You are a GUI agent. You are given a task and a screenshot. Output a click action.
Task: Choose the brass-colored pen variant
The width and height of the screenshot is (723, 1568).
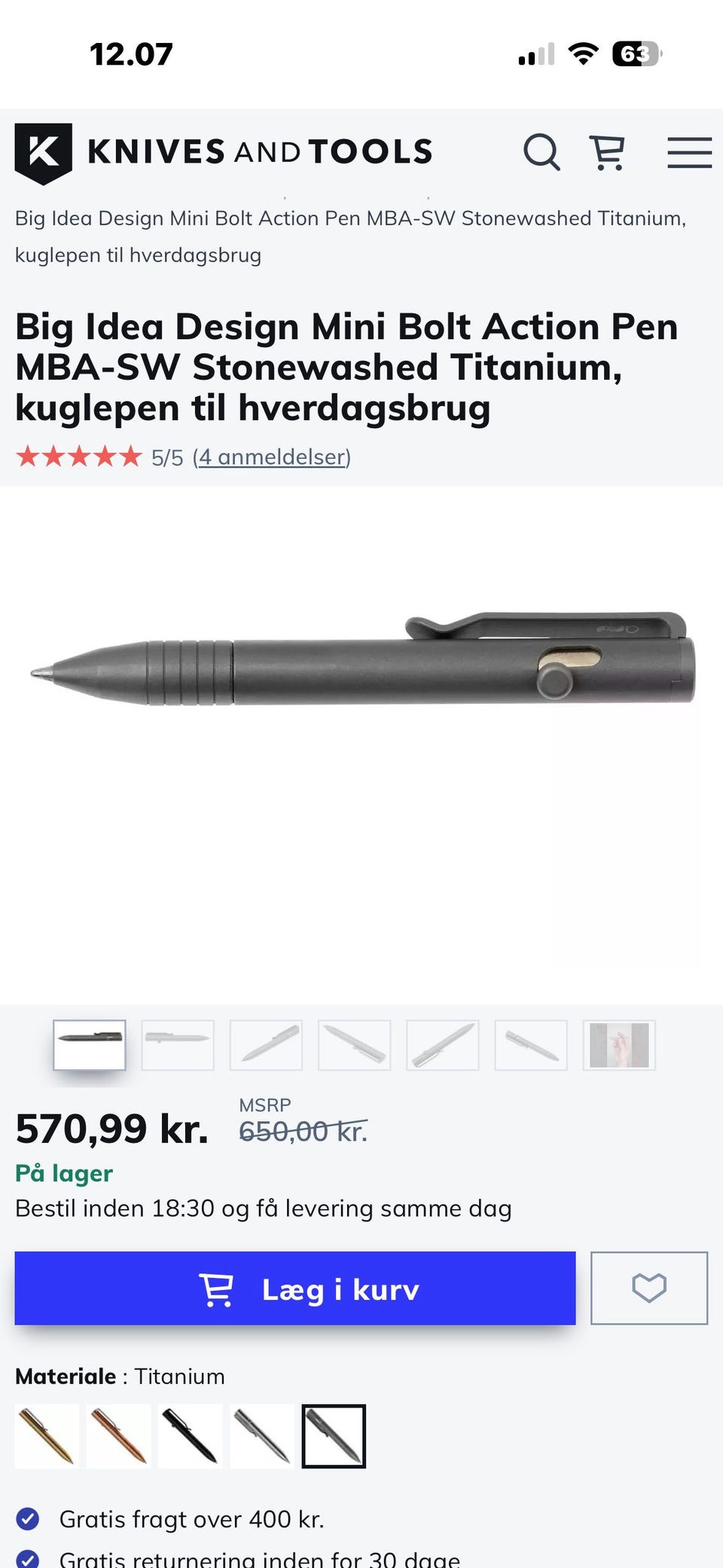[x=47, y=1436]
